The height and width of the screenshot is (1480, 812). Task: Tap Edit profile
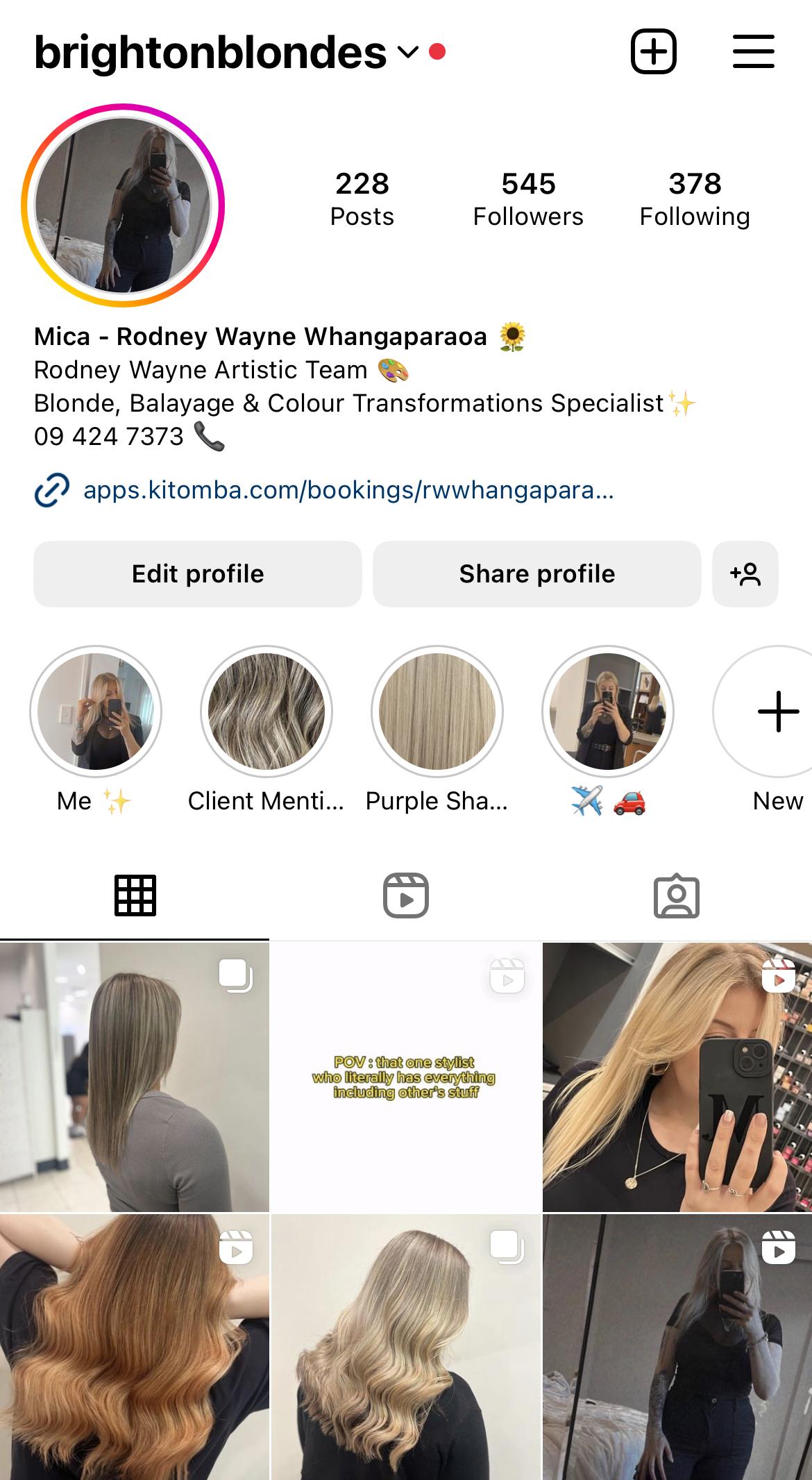pos(198,574)
